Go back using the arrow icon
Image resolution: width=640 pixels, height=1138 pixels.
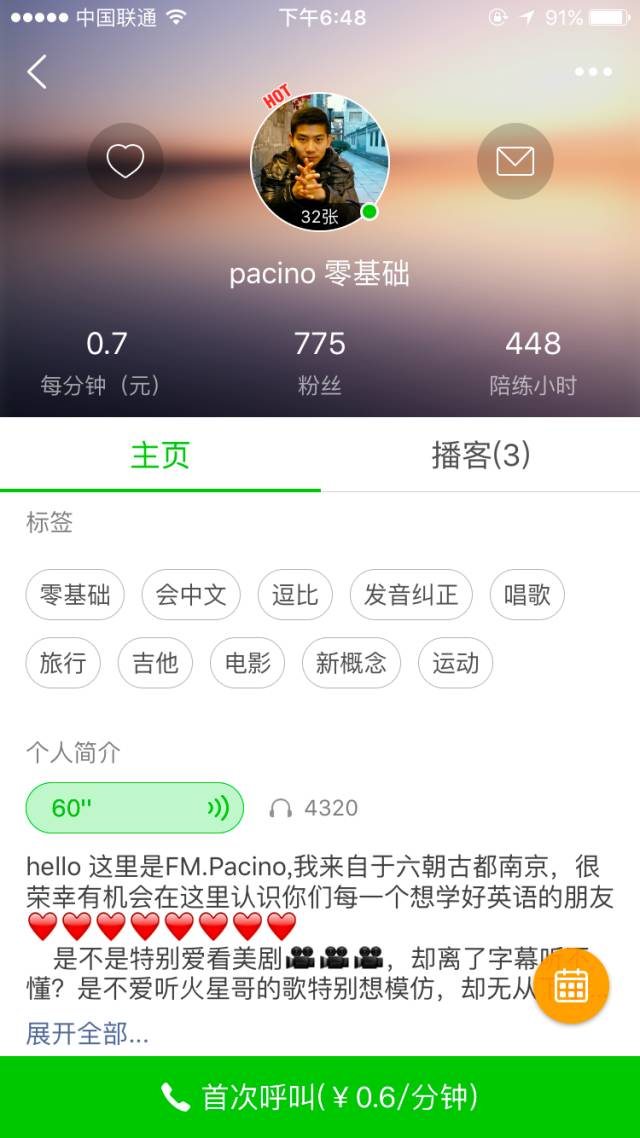[x=37, y=72]
